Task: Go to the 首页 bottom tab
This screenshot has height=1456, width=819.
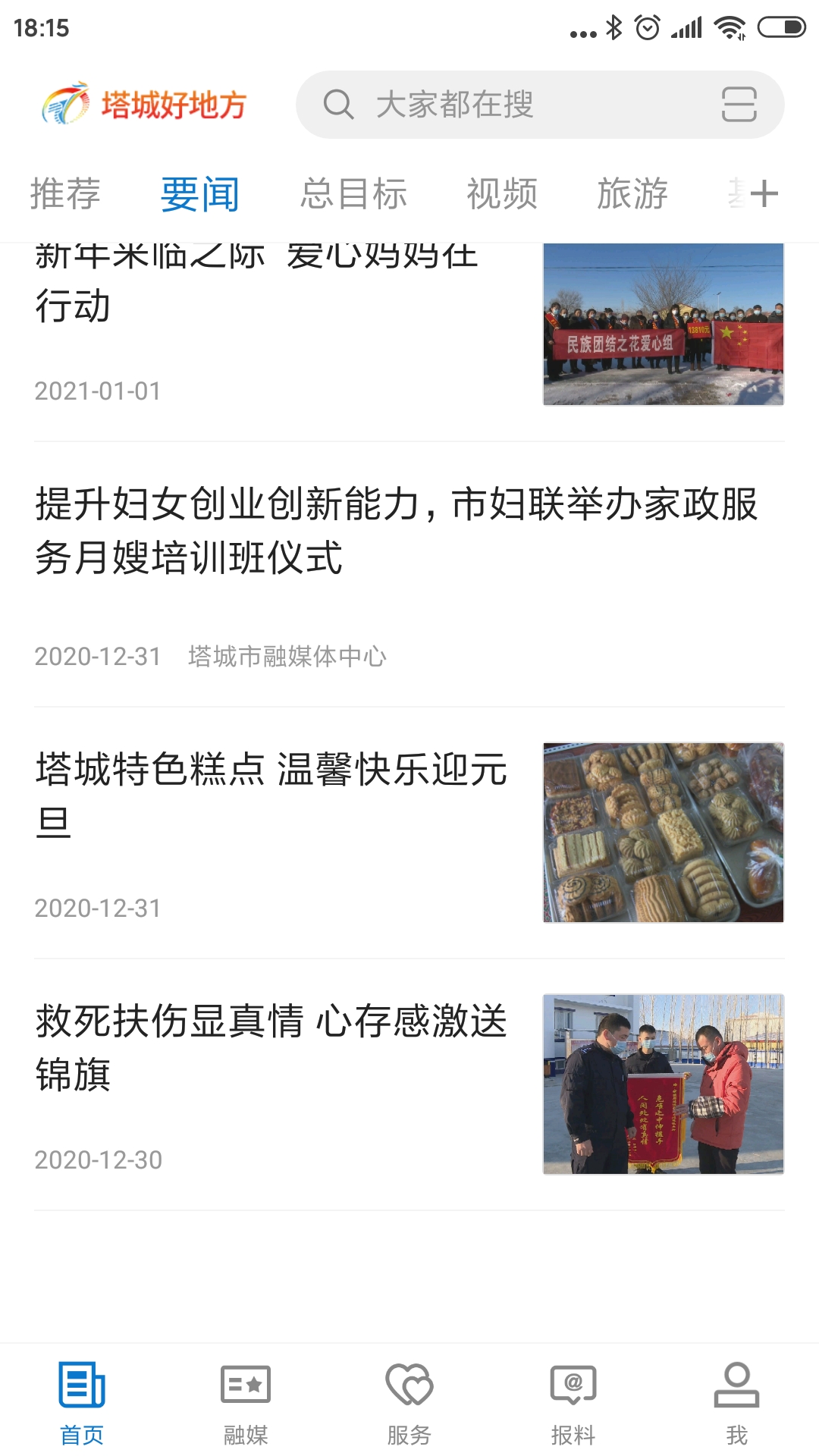Action: click(82, 1403)
